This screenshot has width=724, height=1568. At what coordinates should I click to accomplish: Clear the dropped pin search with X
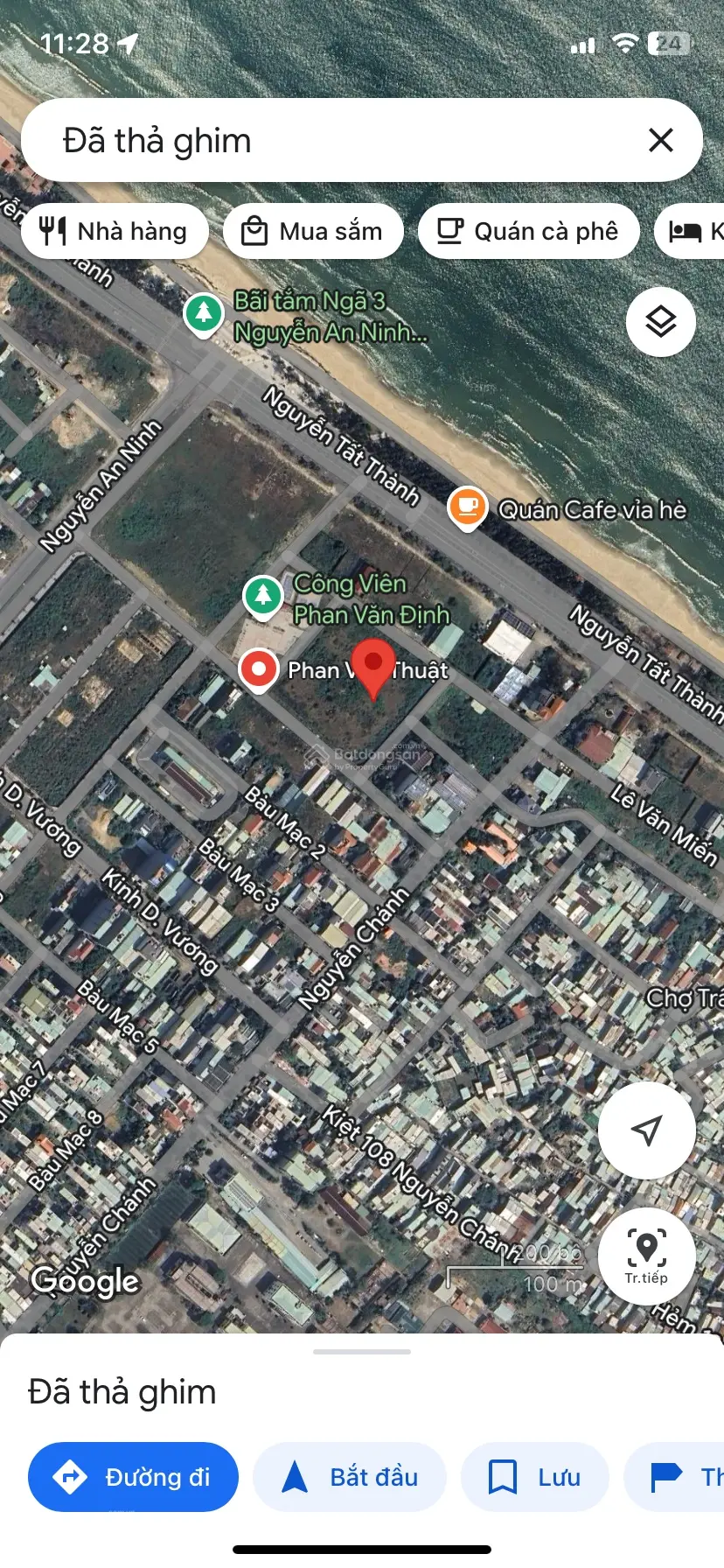(x=661, y=140)
